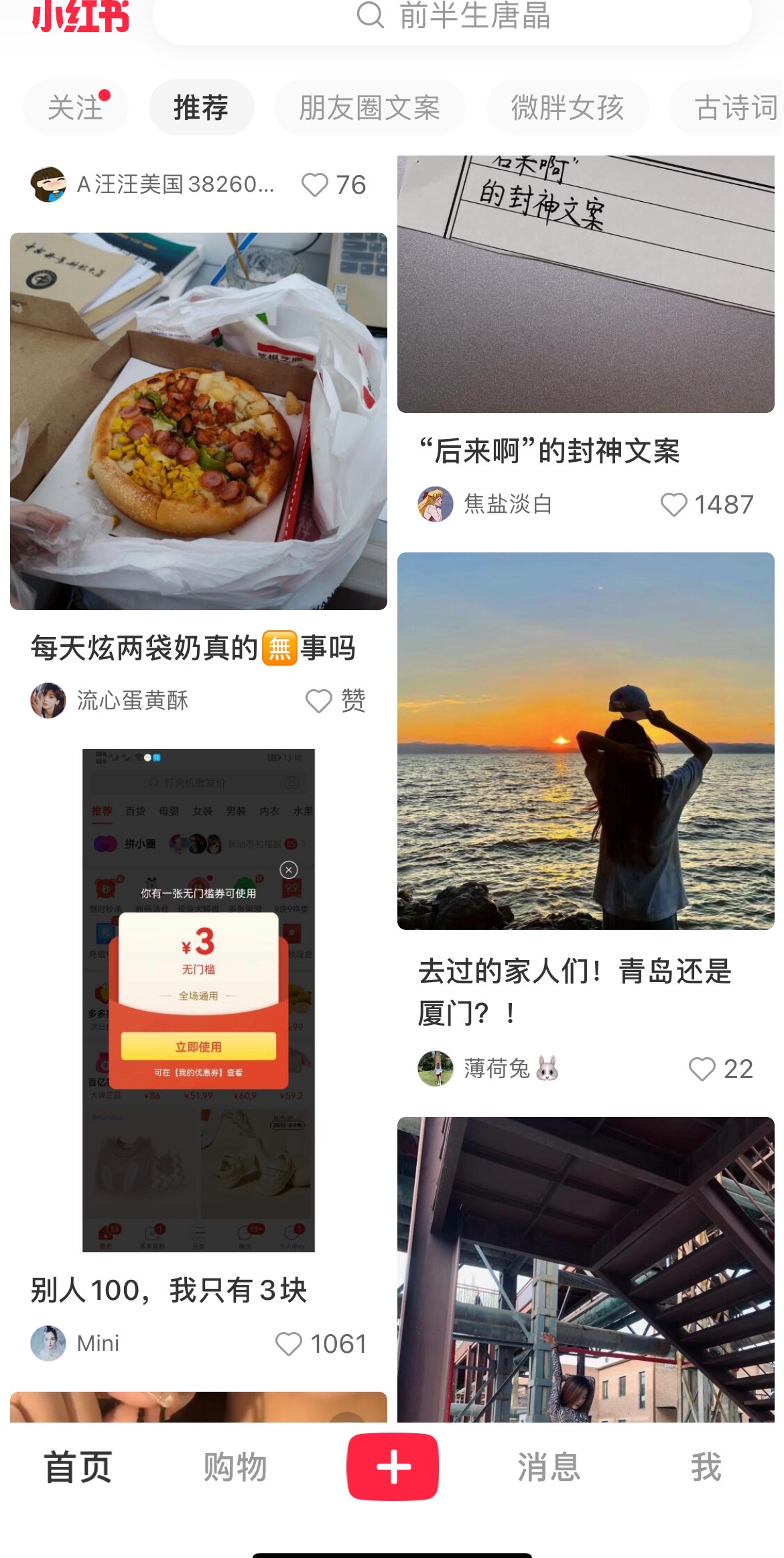Like the post by Mini
The image size is (784, 1558).
(x=289, y=1344)
